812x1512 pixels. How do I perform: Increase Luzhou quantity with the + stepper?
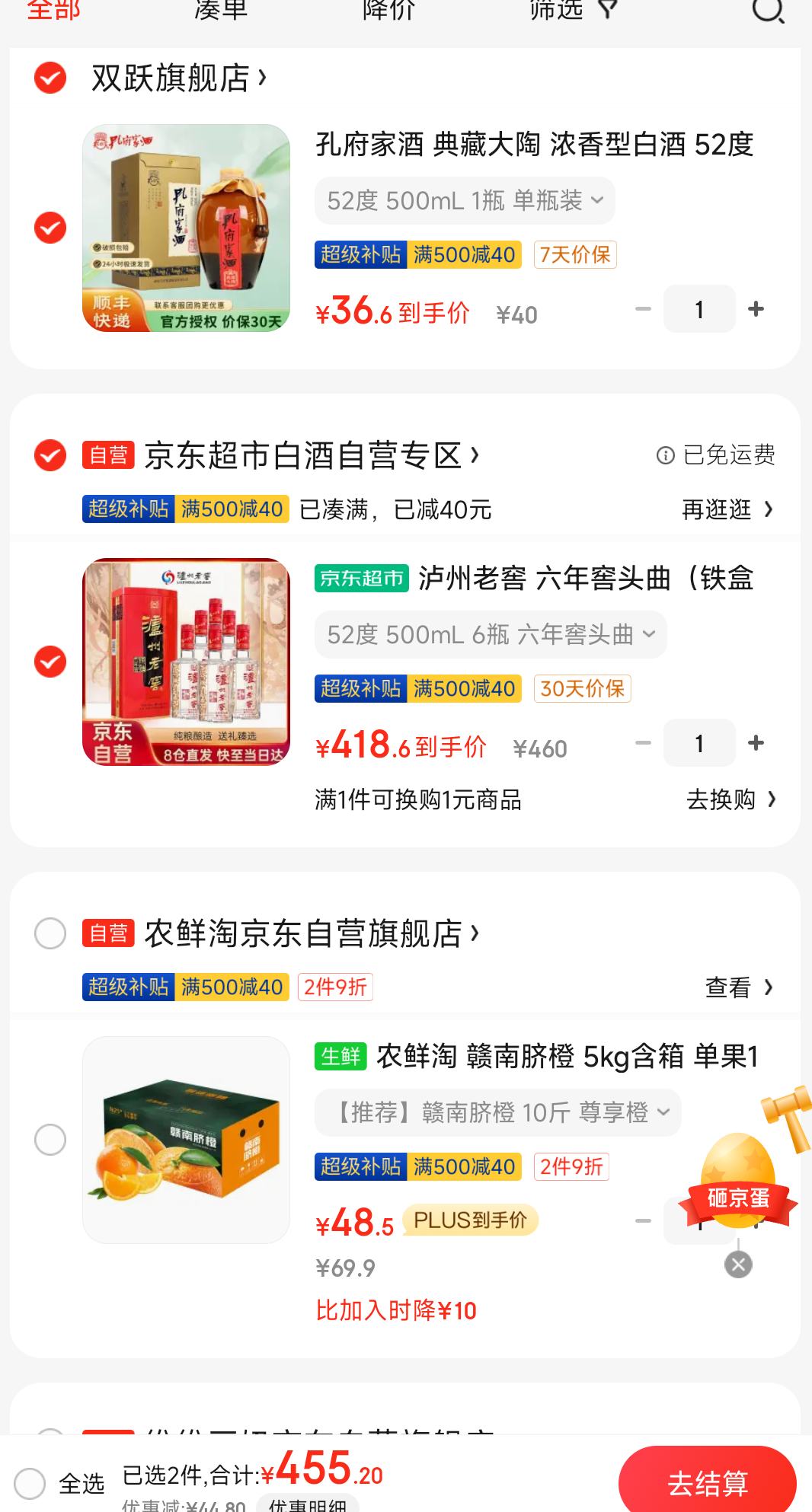(756, 742)
